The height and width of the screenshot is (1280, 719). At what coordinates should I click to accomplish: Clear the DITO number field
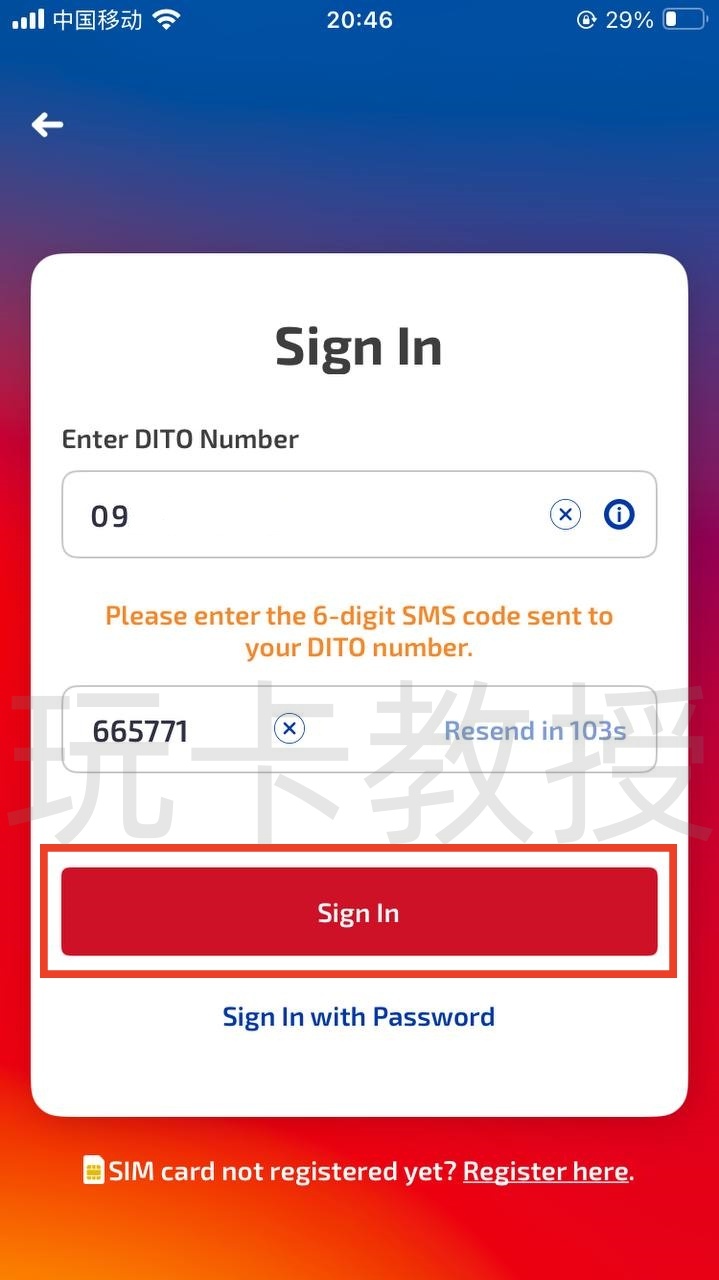(x=565, y=515)
